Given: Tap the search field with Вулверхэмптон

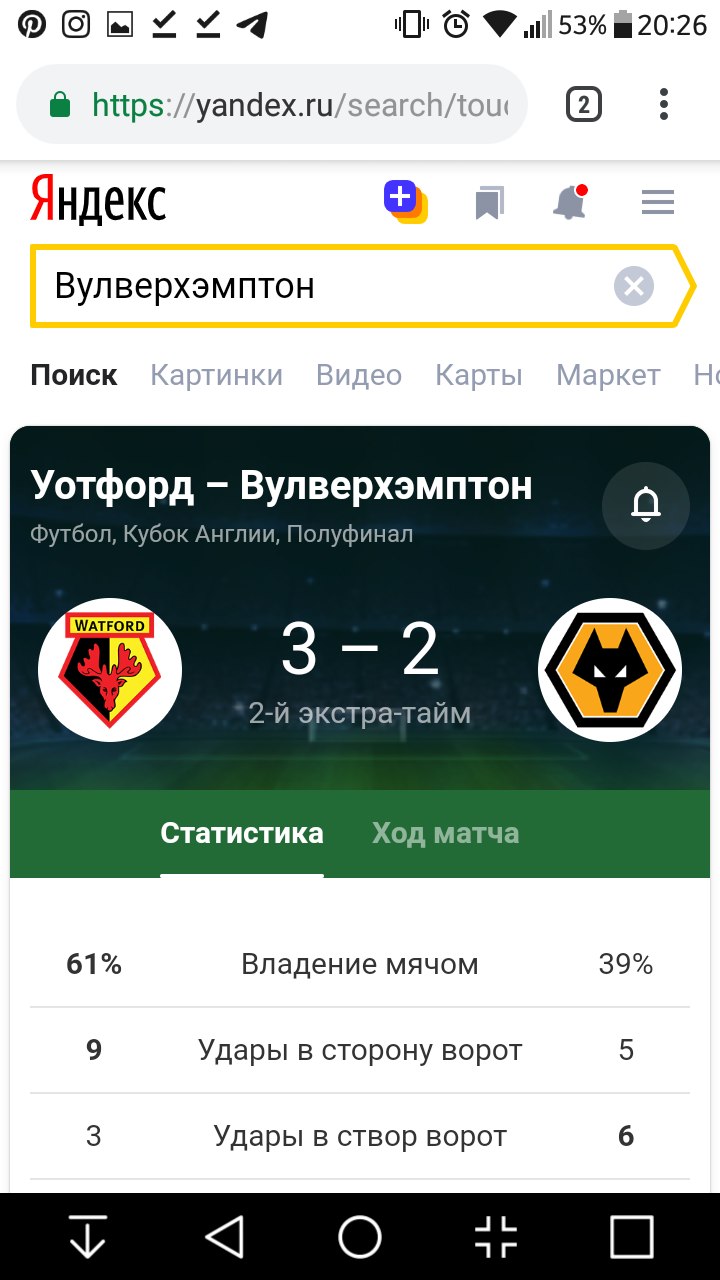Looking at the screenshot, I should point(320,286).
